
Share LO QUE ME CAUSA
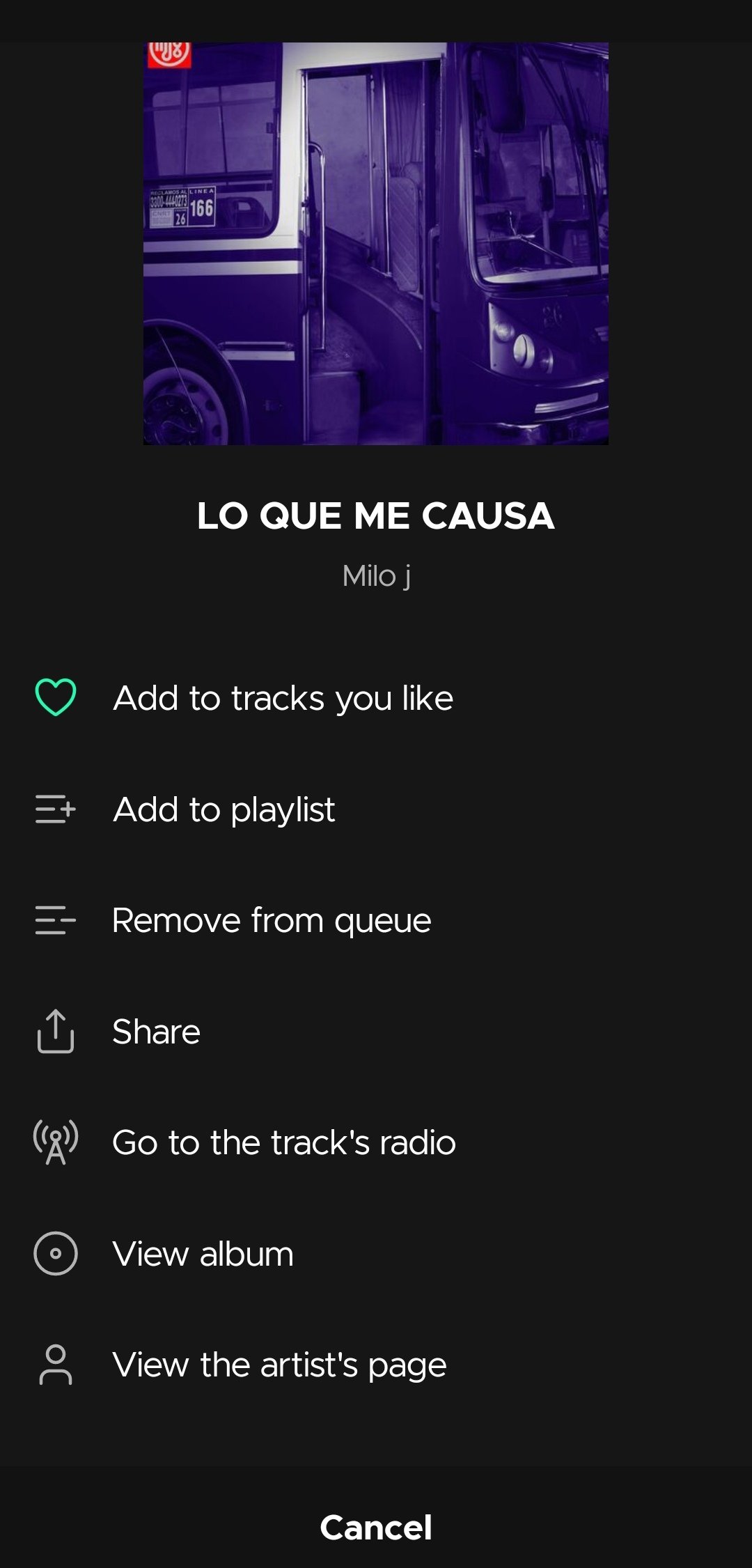pos(156,1032)
